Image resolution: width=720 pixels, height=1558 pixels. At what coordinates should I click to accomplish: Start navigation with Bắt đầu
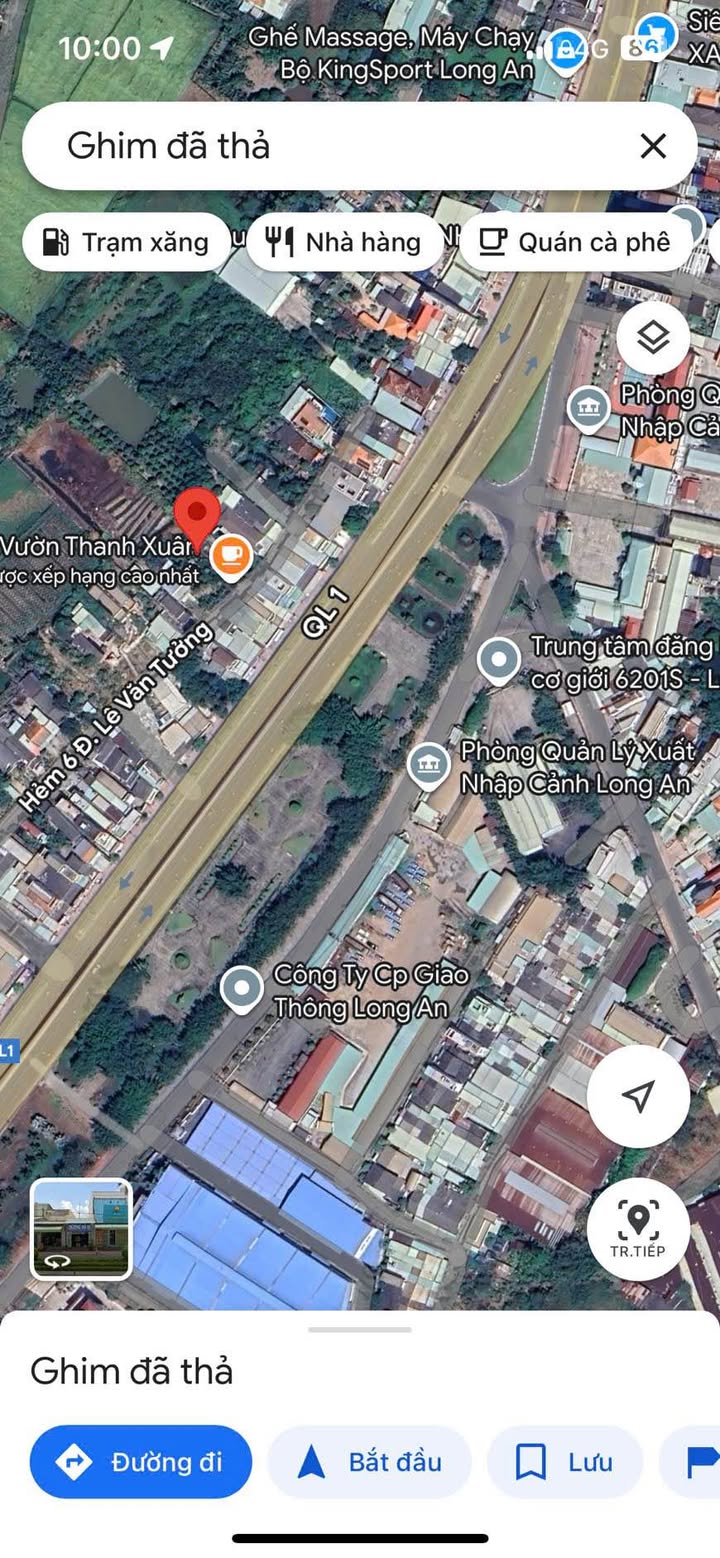369,1462
